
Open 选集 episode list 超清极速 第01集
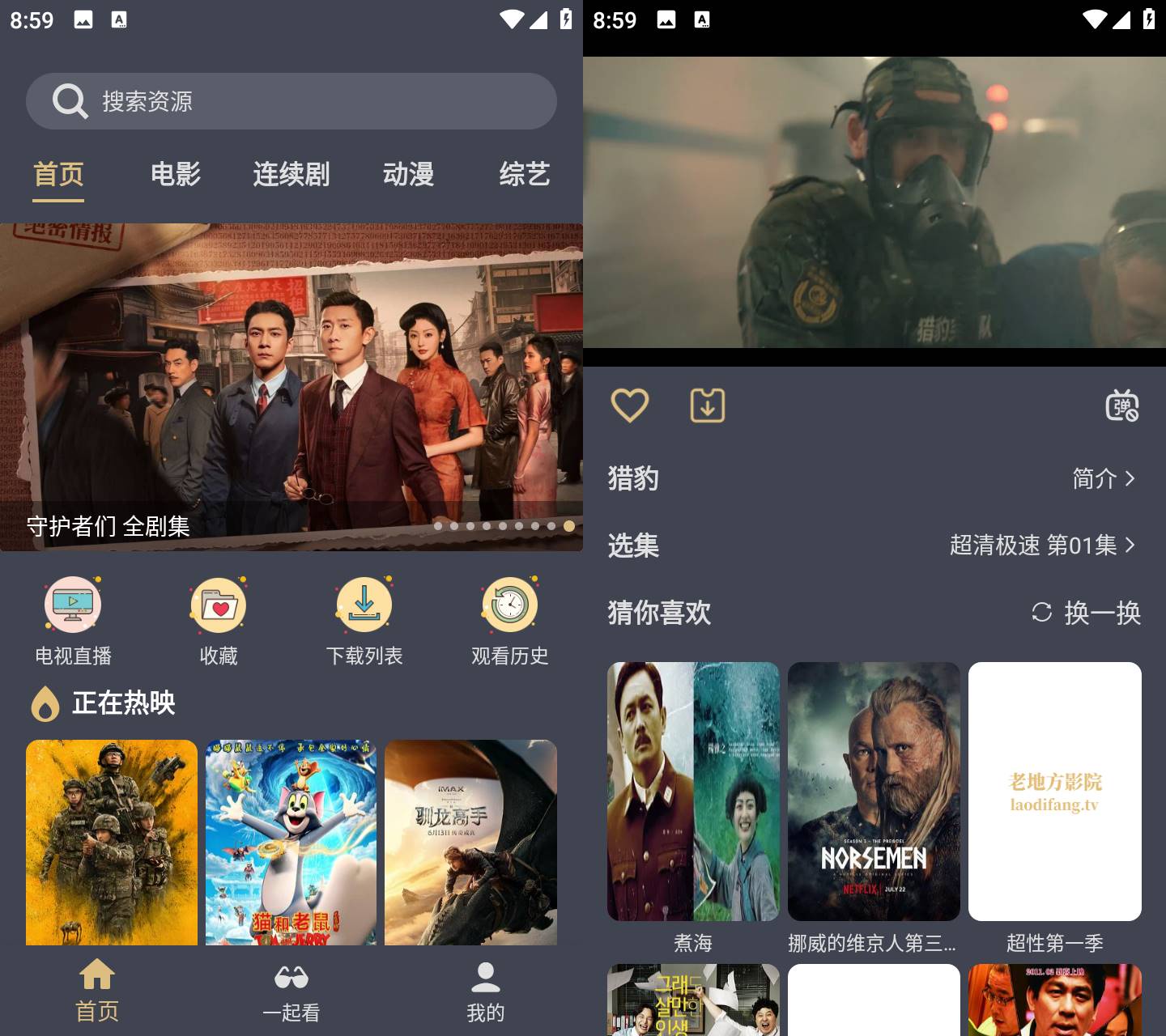1042,546
